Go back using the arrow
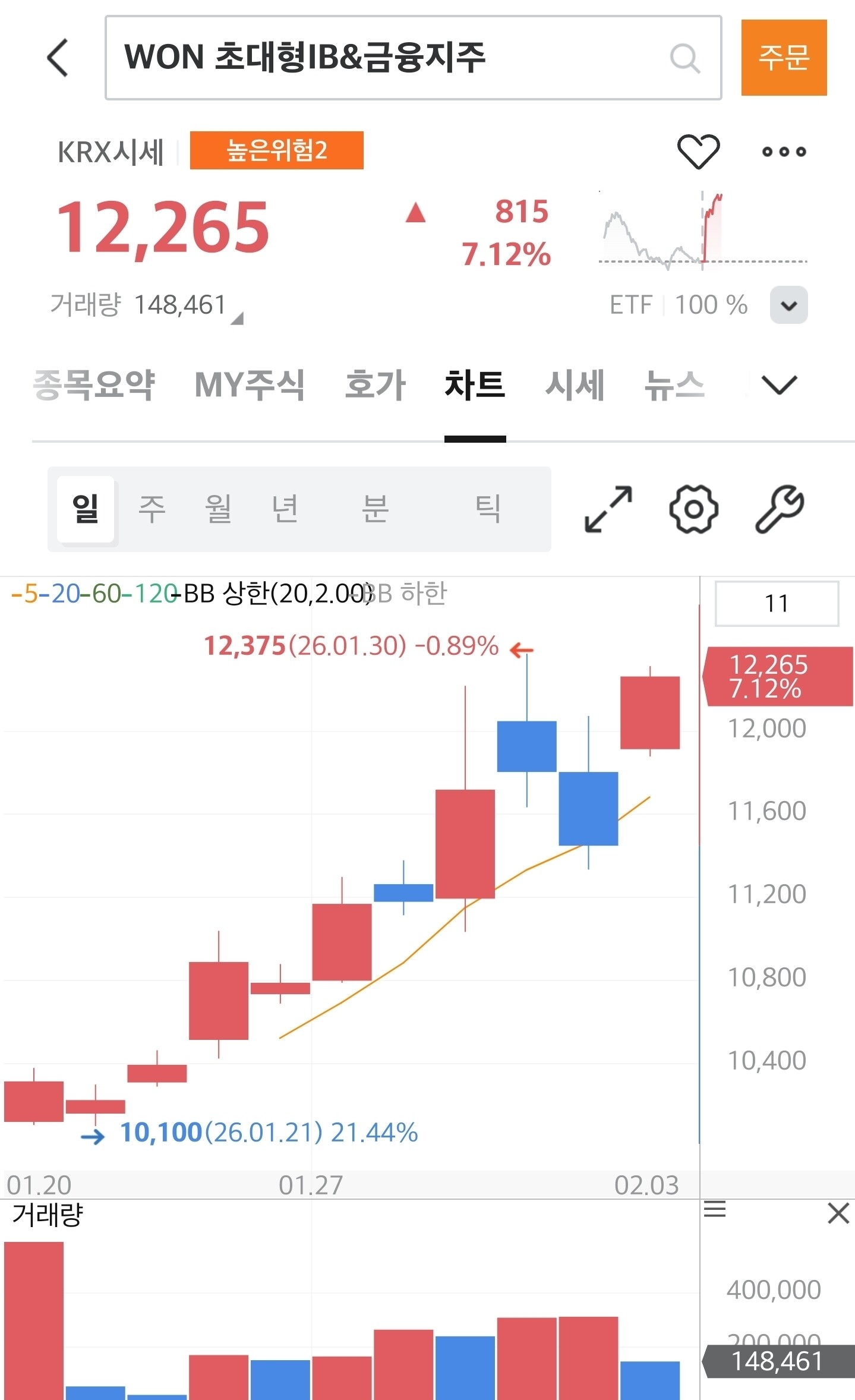The width and height of the screenshot is (855, 1400). point(58,58)
